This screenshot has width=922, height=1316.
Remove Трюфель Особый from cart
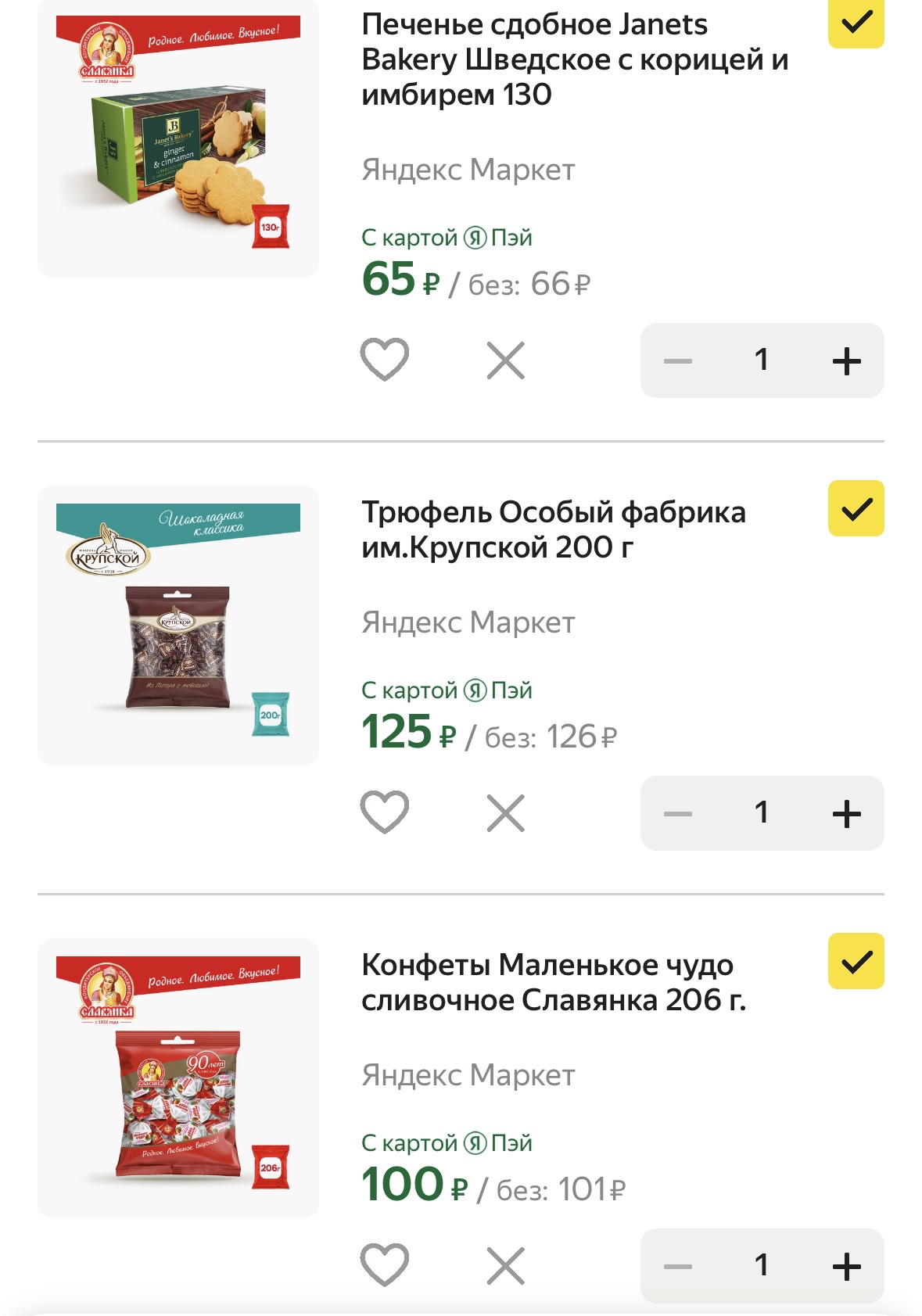point(507,813)
